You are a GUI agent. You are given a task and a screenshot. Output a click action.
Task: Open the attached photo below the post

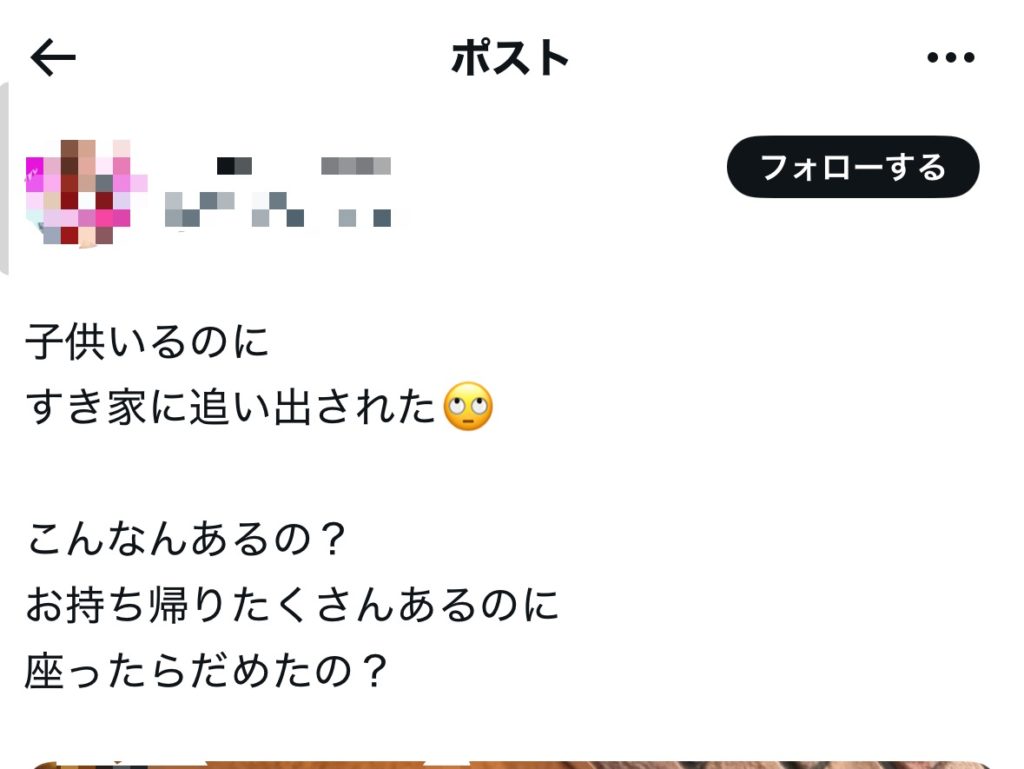512,764
